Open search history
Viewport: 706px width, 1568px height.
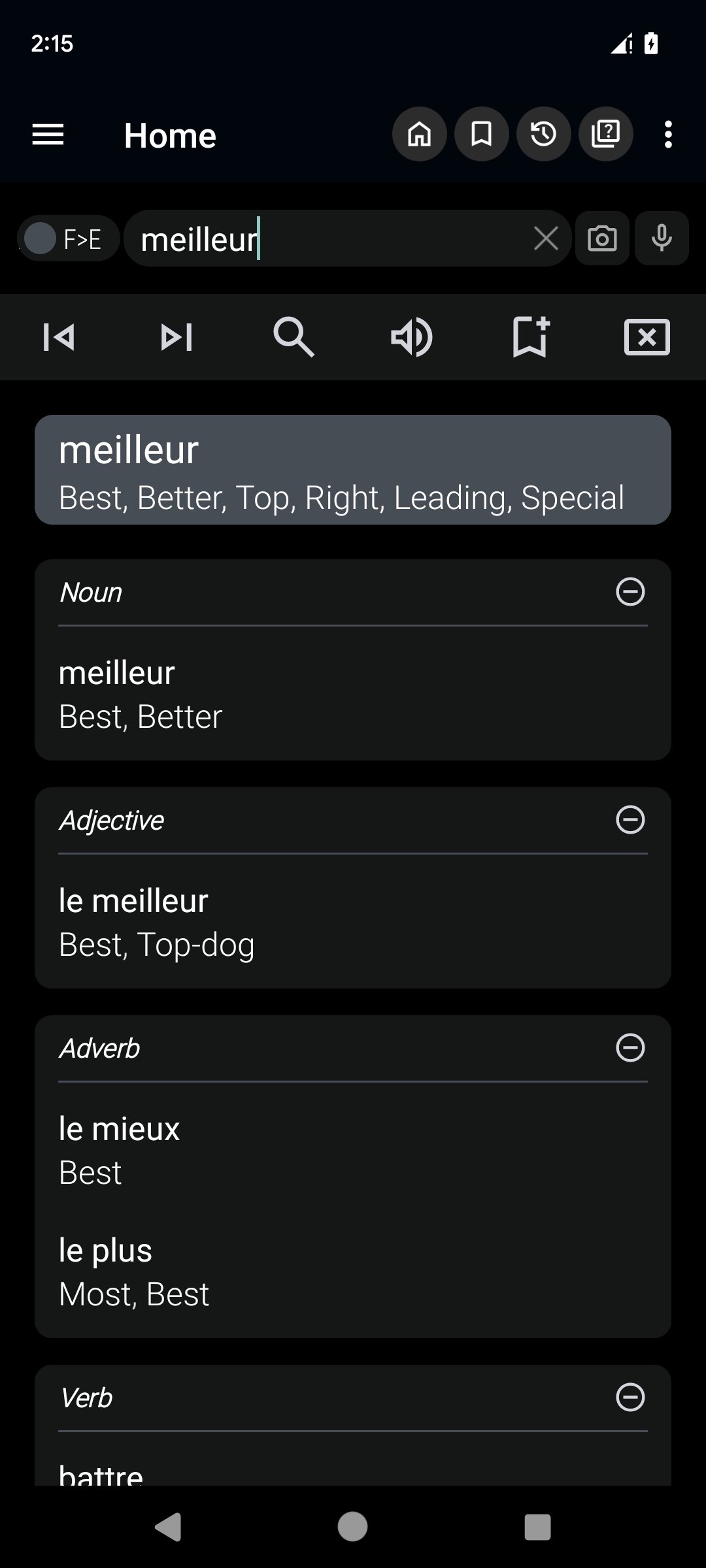(x=544, y=135)
